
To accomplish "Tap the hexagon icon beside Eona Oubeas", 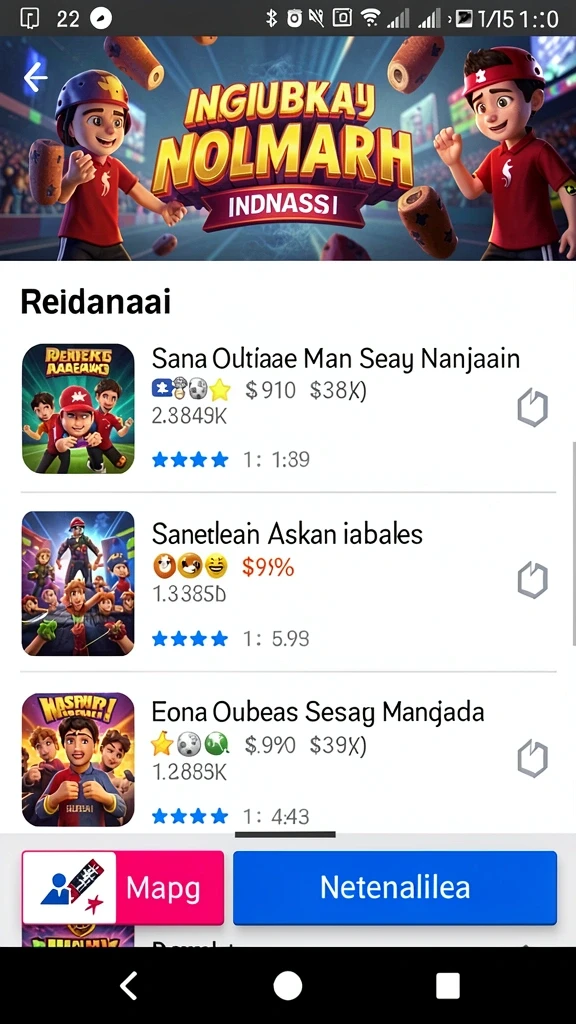I will 532,759.
